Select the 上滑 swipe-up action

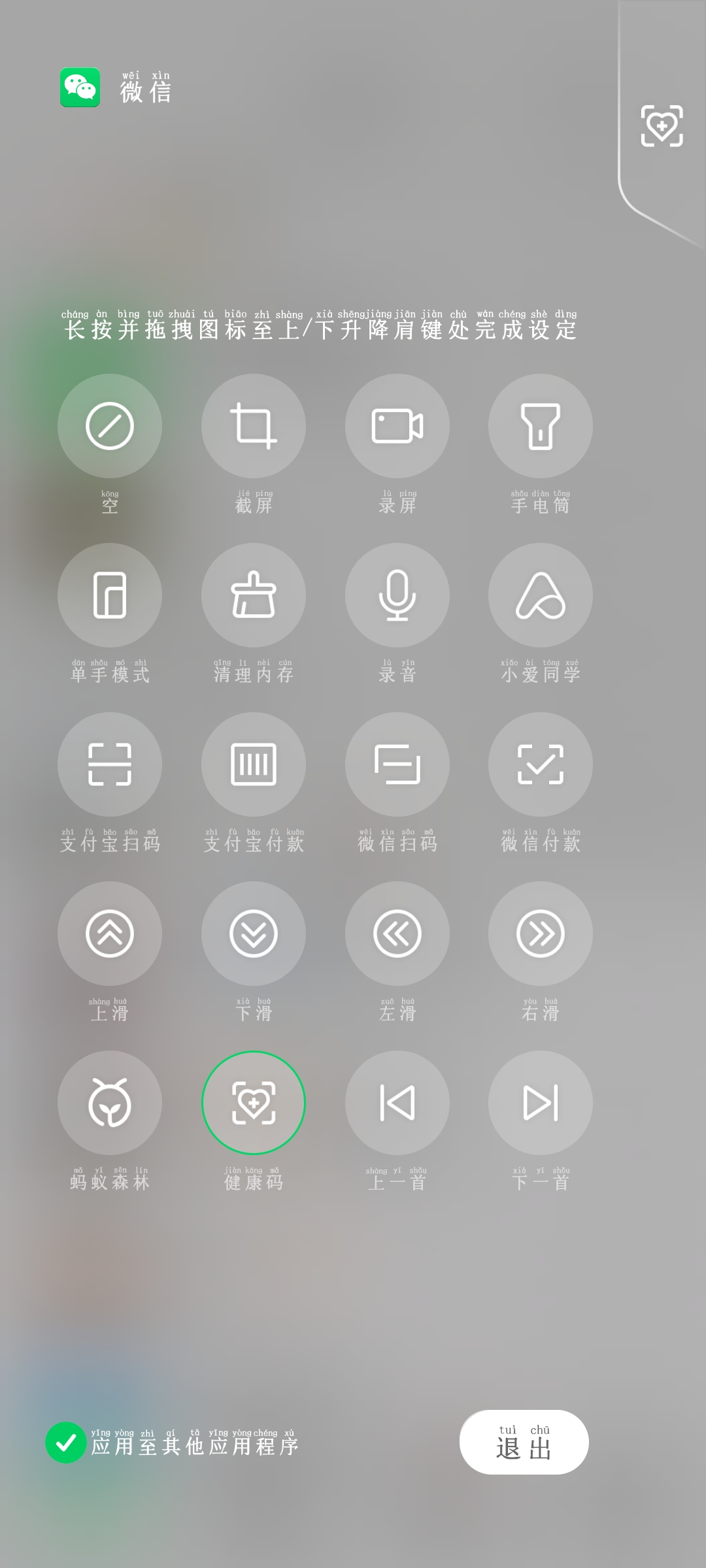click(x=110, y=934)
